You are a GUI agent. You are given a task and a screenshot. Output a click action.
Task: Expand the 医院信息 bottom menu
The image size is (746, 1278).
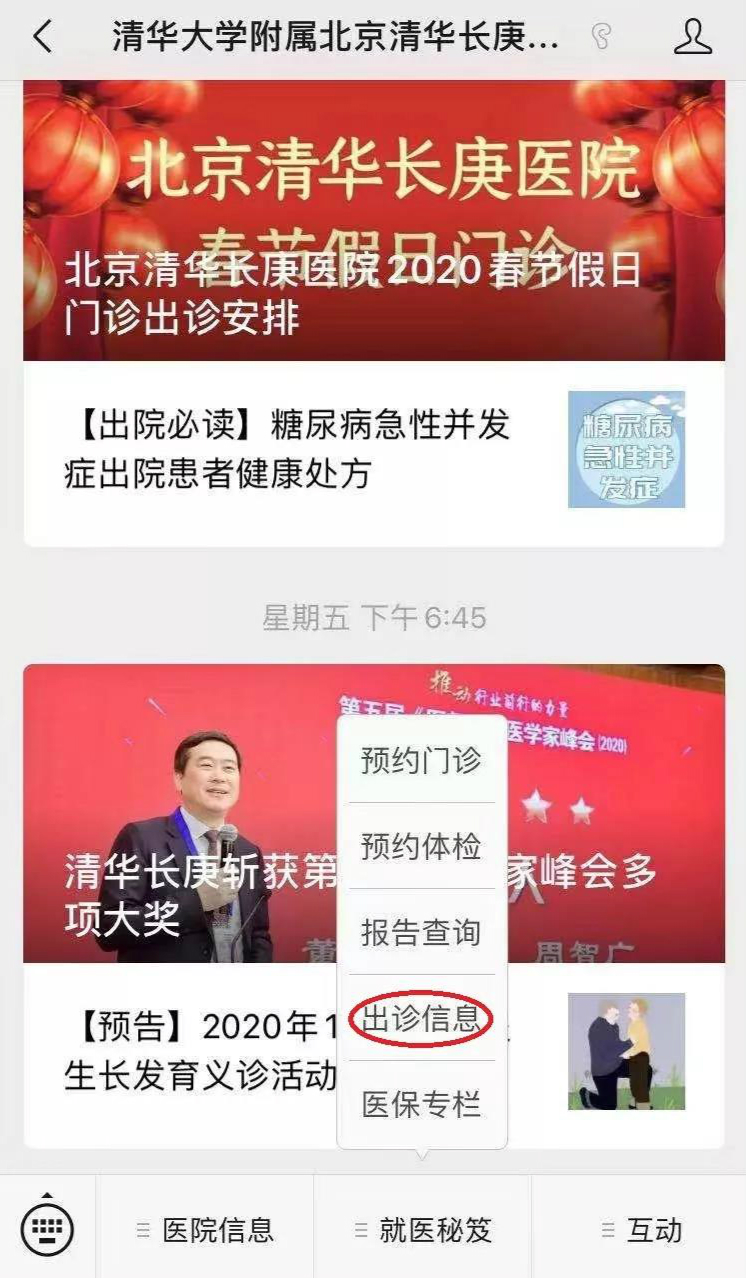pyautogui.click(x=206, y=1229)
